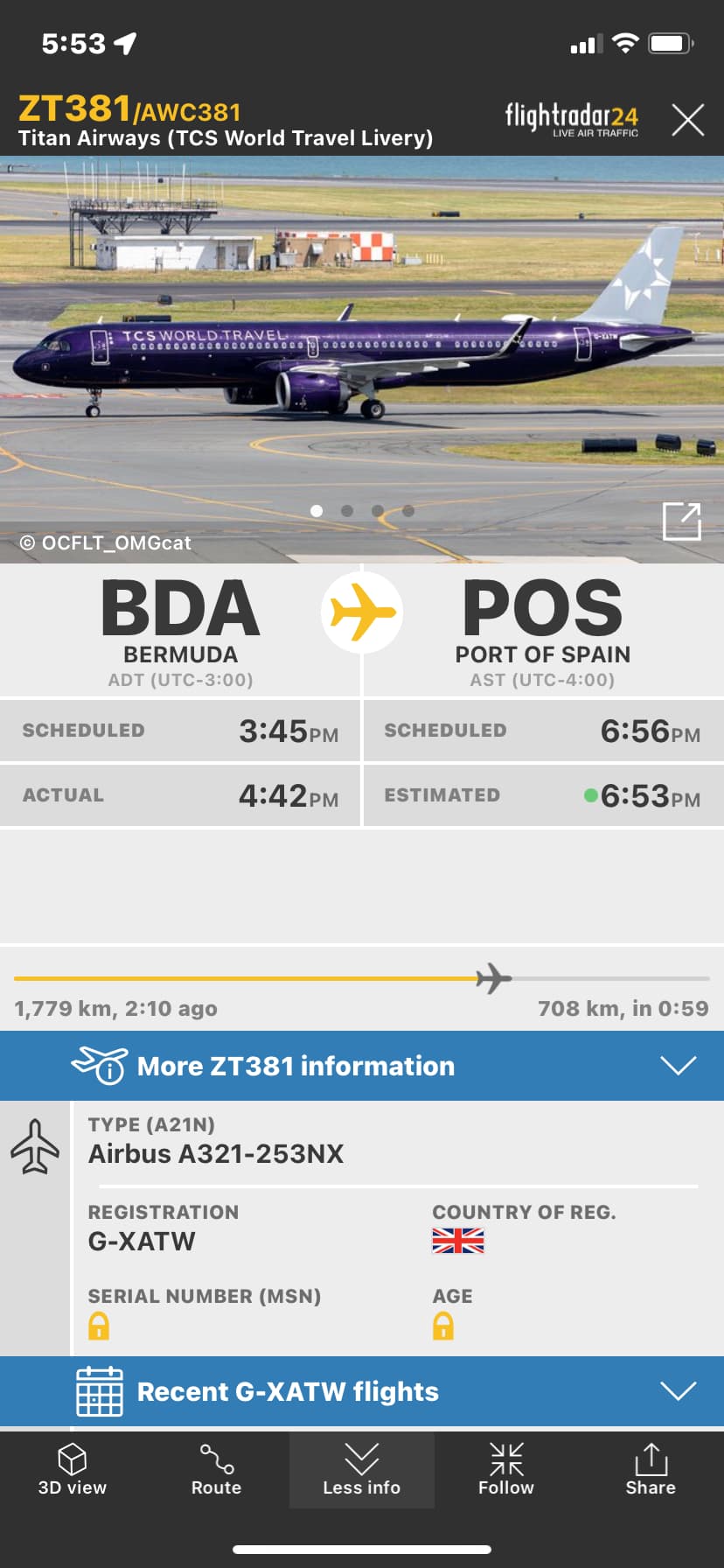Image resolution: width=724 pixels, height=1568 pixels.
Task: Collapse panel with Less info
Action: click(x=361, y=1470)
